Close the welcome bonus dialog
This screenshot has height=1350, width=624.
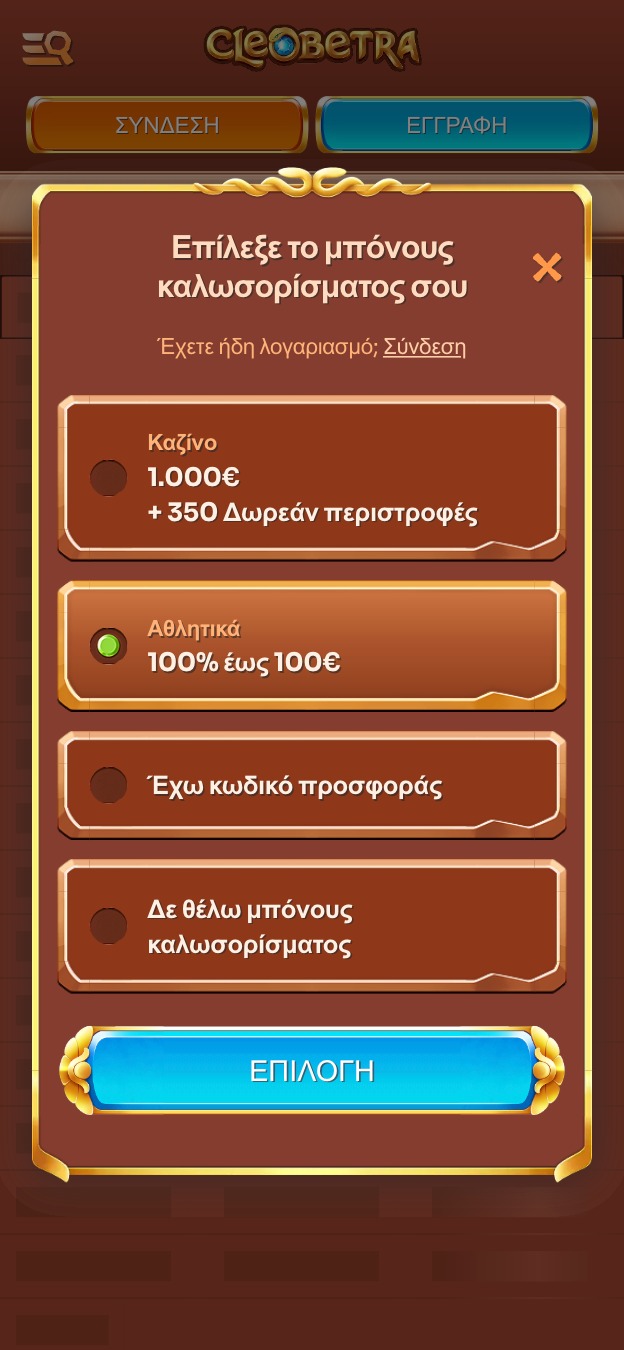click(x=547, y=267)
